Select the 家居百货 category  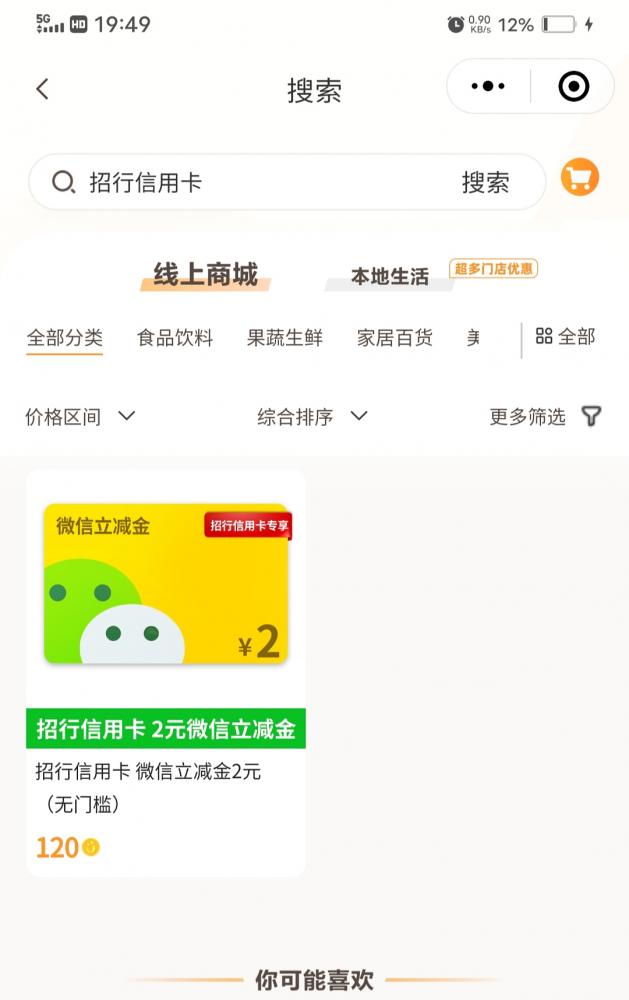[x=395, y=338]
